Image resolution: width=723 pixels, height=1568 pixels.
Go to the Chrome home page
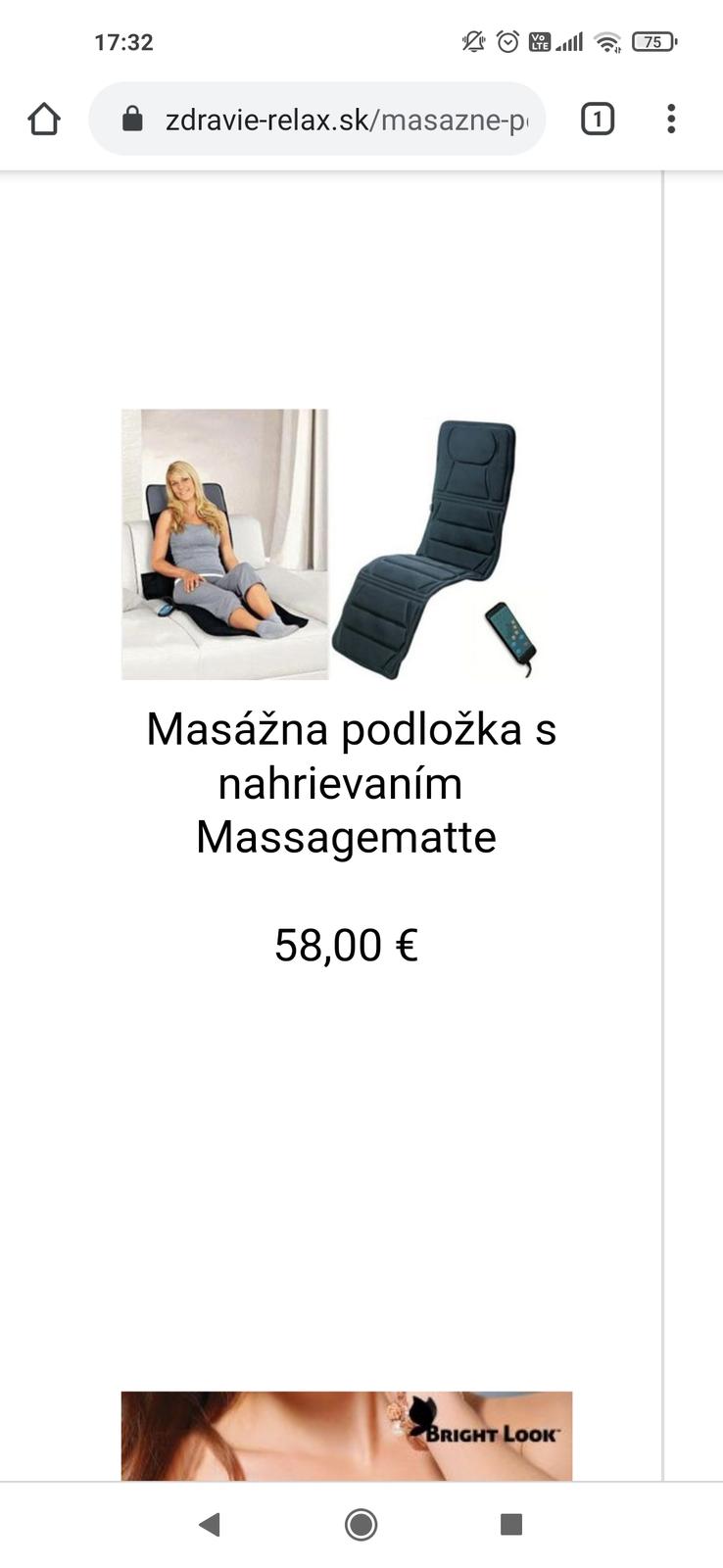44,120
